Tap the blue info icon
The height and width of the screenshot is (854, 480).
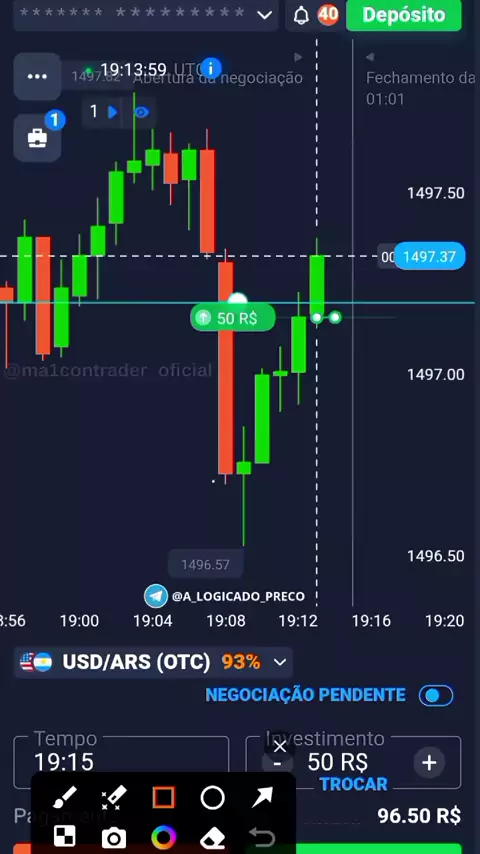[x=211, y=69]
